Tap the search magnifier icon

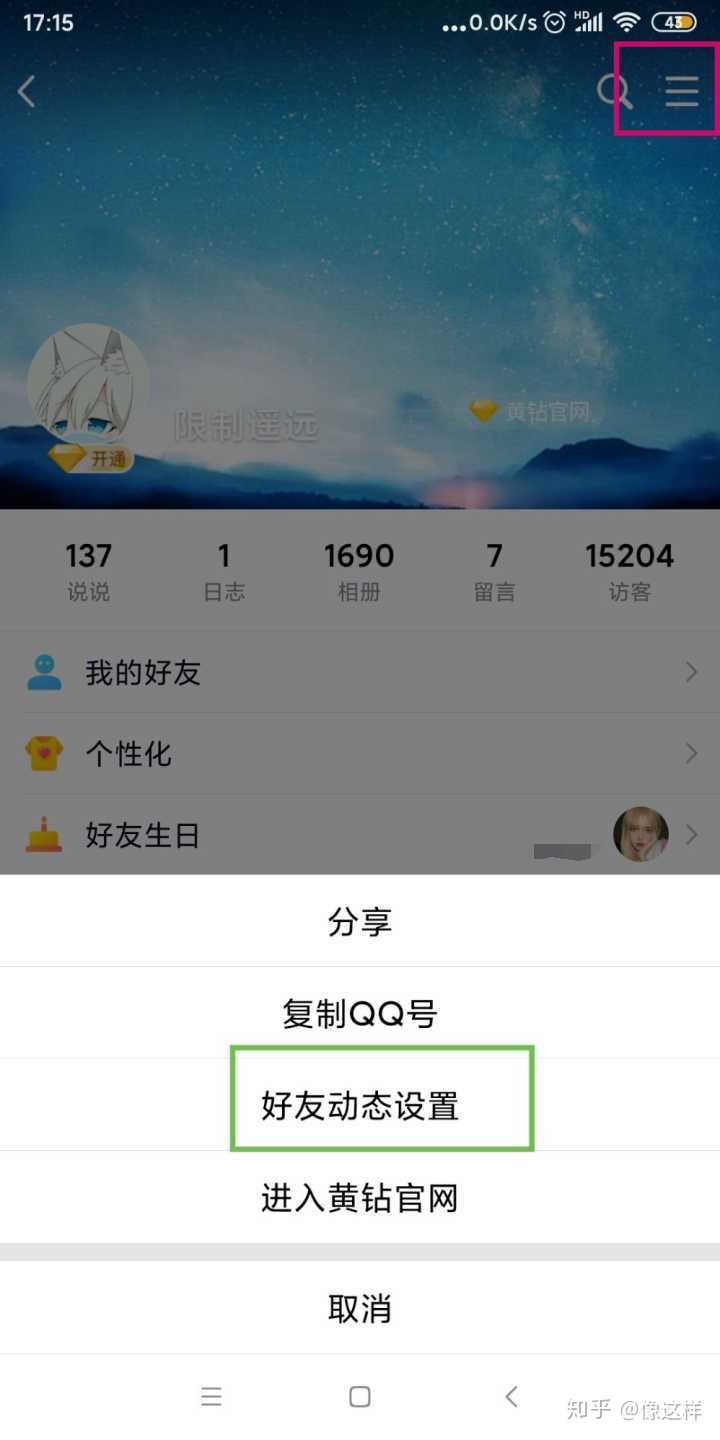click(x=614, y=91)
